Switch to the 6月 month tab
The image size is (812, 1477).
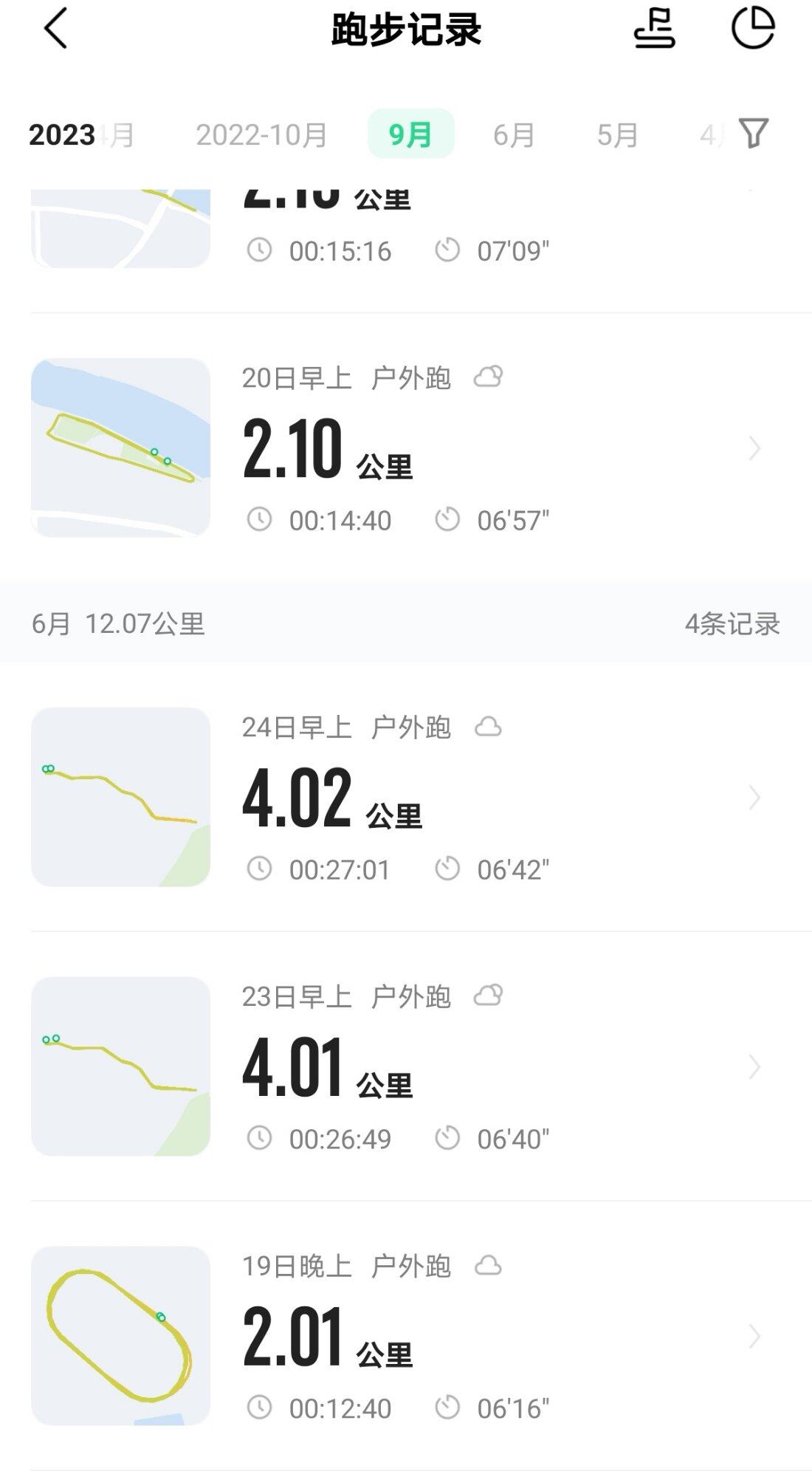click(x=514, y=134)
